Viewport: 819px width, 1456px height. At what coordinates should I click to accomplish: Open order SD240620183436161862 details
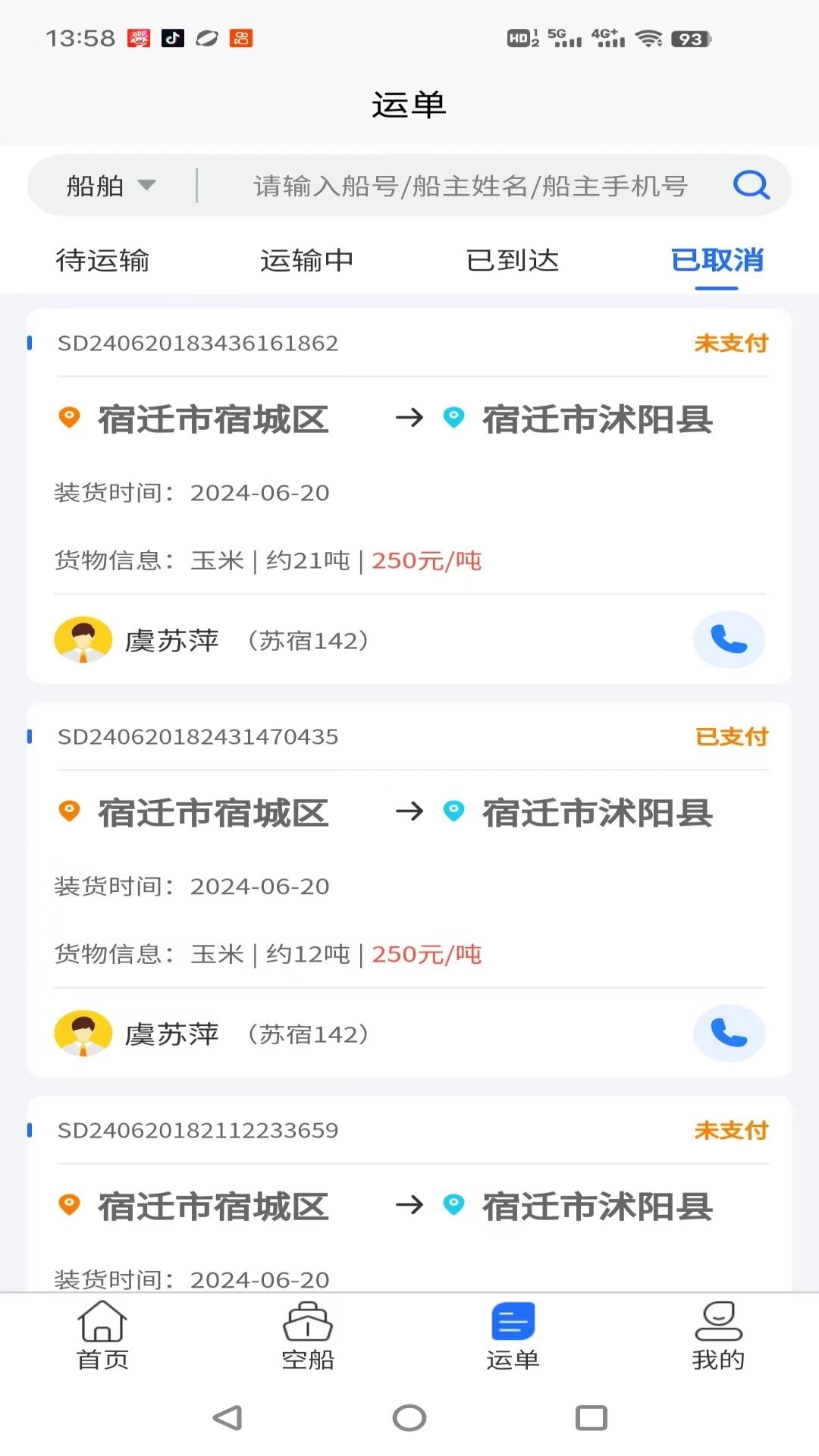tap(199, 343)
